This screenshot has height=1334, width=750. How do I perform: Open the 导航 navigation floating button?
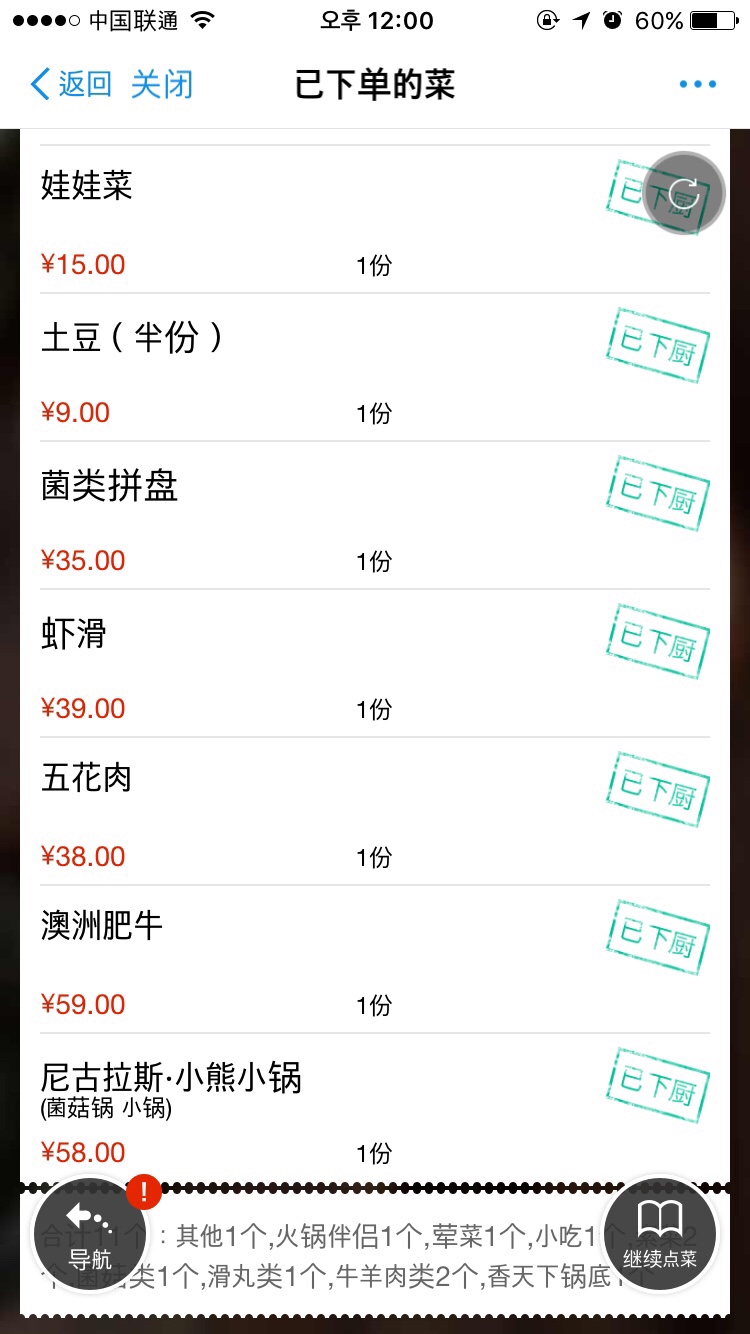pos(90,1235)
